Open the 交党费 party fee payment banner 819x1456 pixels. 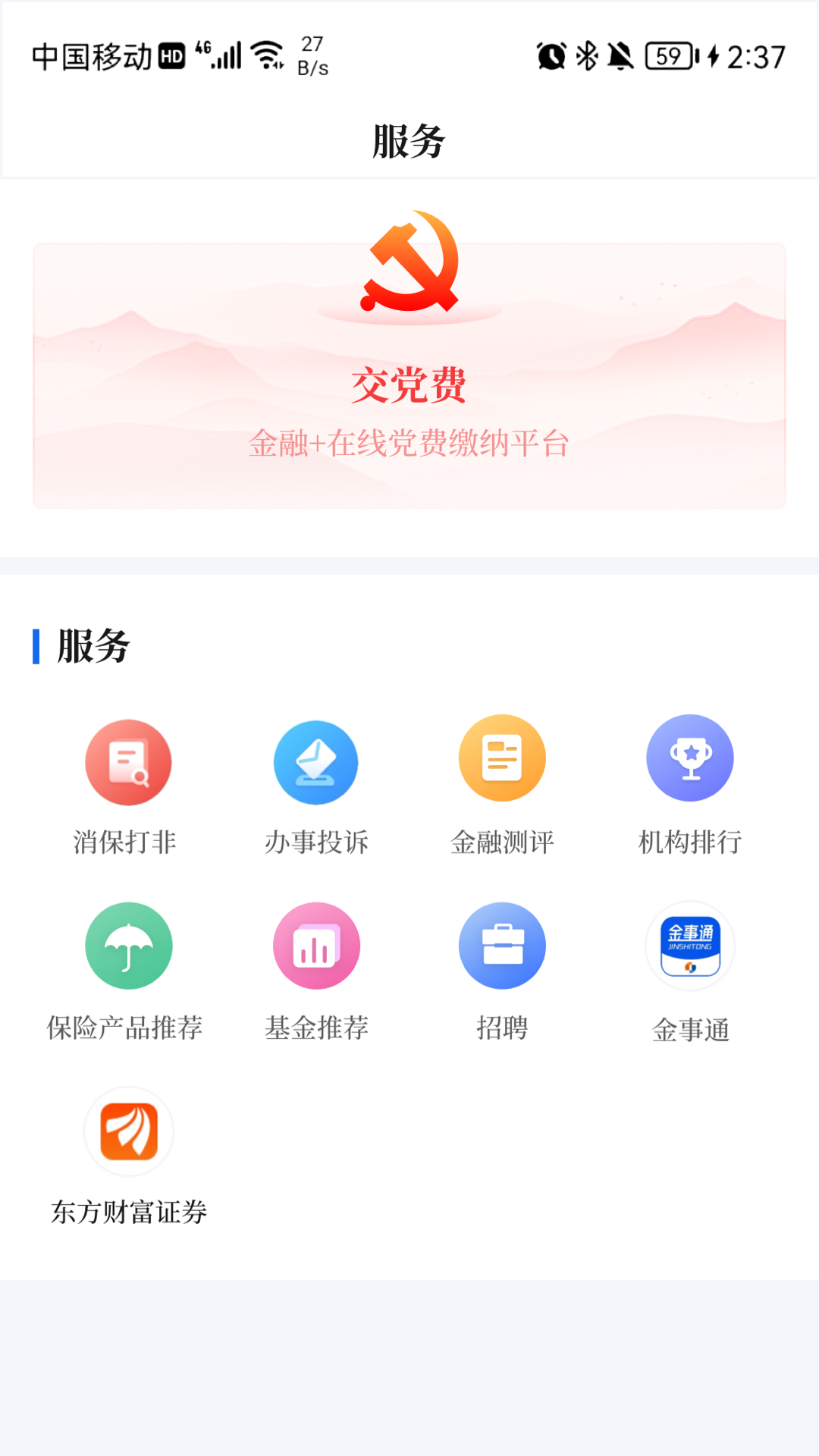point(409,375)
